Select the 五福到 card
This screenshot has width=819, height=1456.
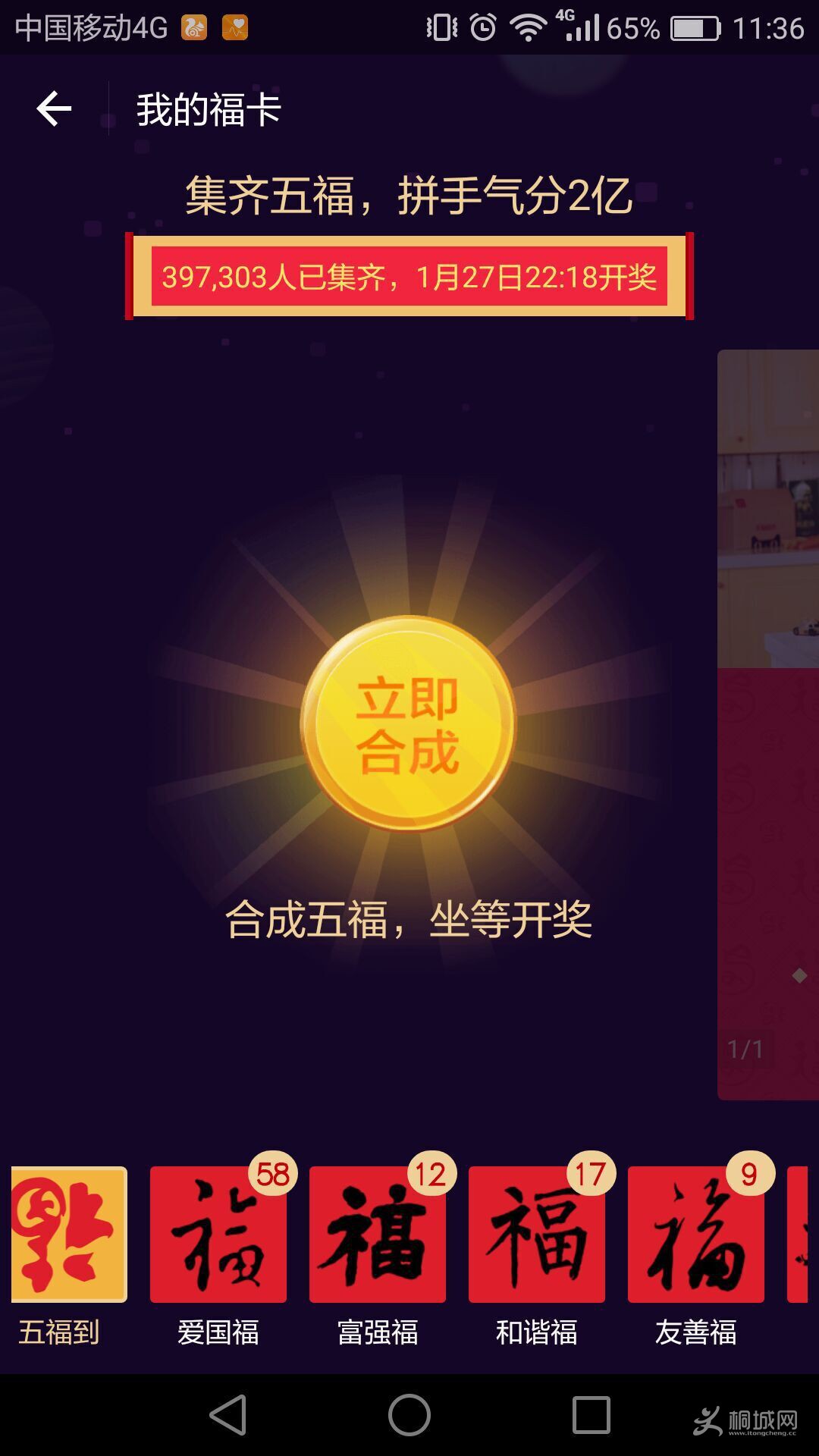pos(69,1235)
